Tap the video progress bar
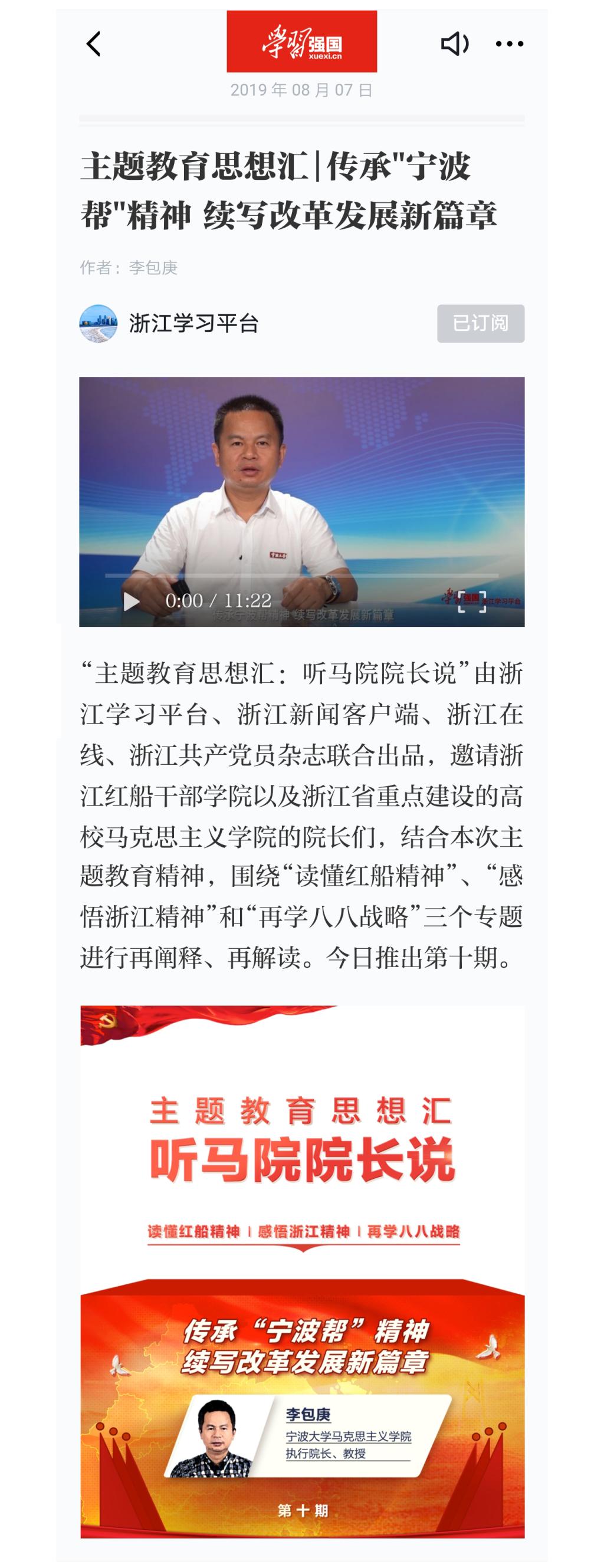Image resolution: width=604 pixels, height=1568 pixels. coord(301,574)
